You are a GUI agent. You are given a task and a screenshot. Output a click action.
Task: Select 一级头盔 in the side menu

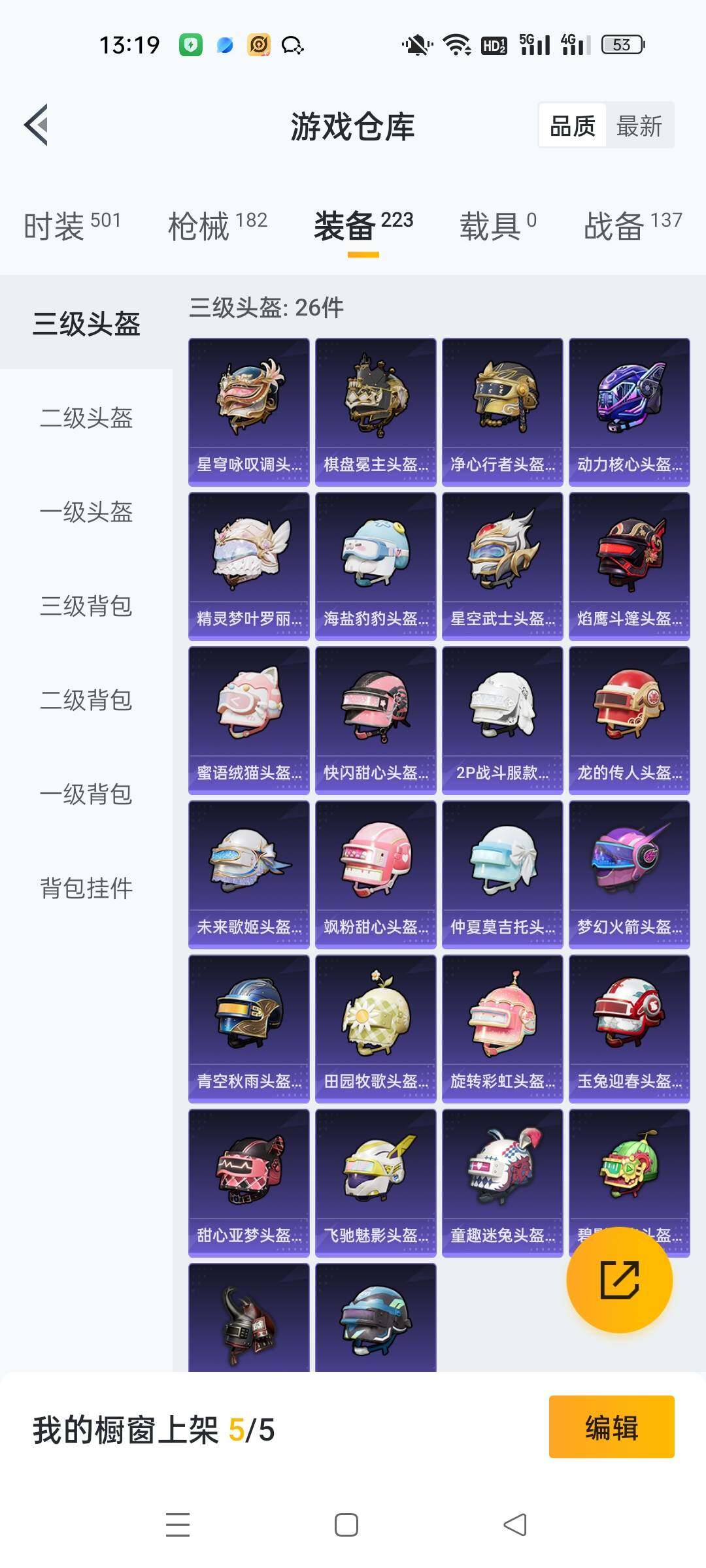86,512
